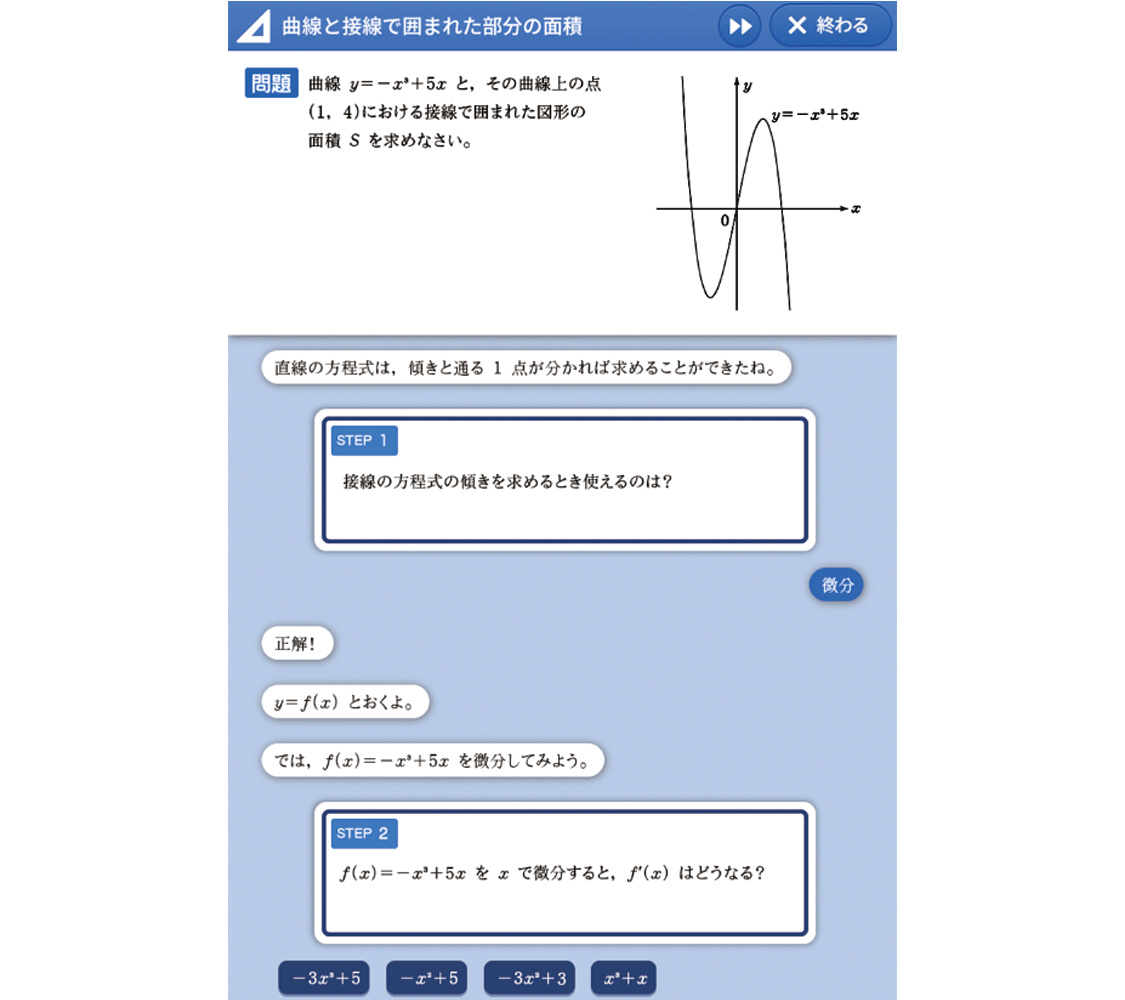Close the lesson with 終わる
1125x1000 pixels.
tap(830, 26)
